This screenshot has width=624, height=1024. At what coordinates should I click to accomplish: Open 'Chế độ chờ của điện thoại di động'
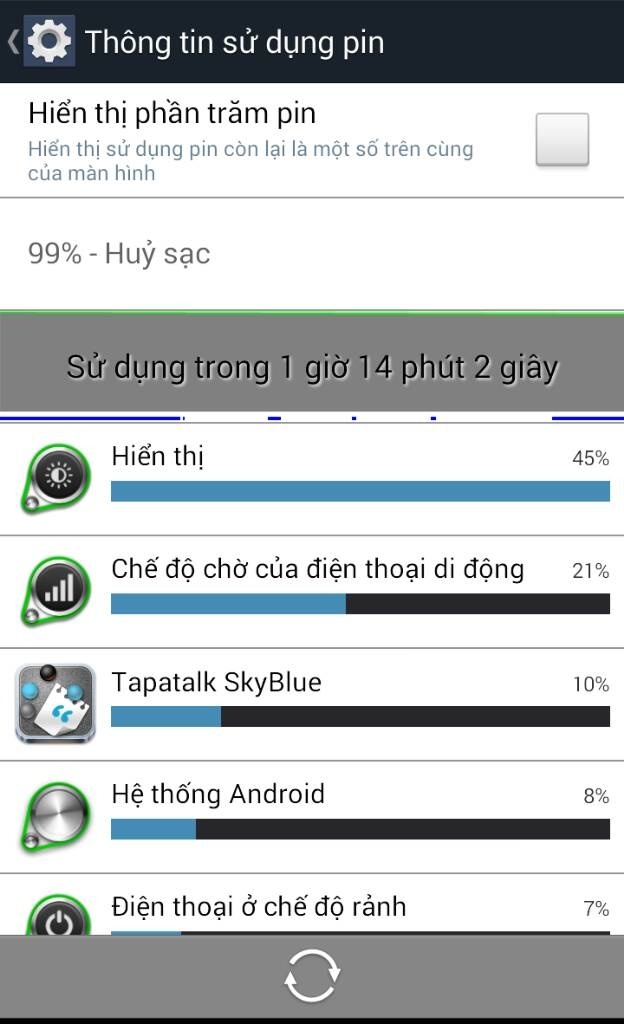click(x=312, y=592)
